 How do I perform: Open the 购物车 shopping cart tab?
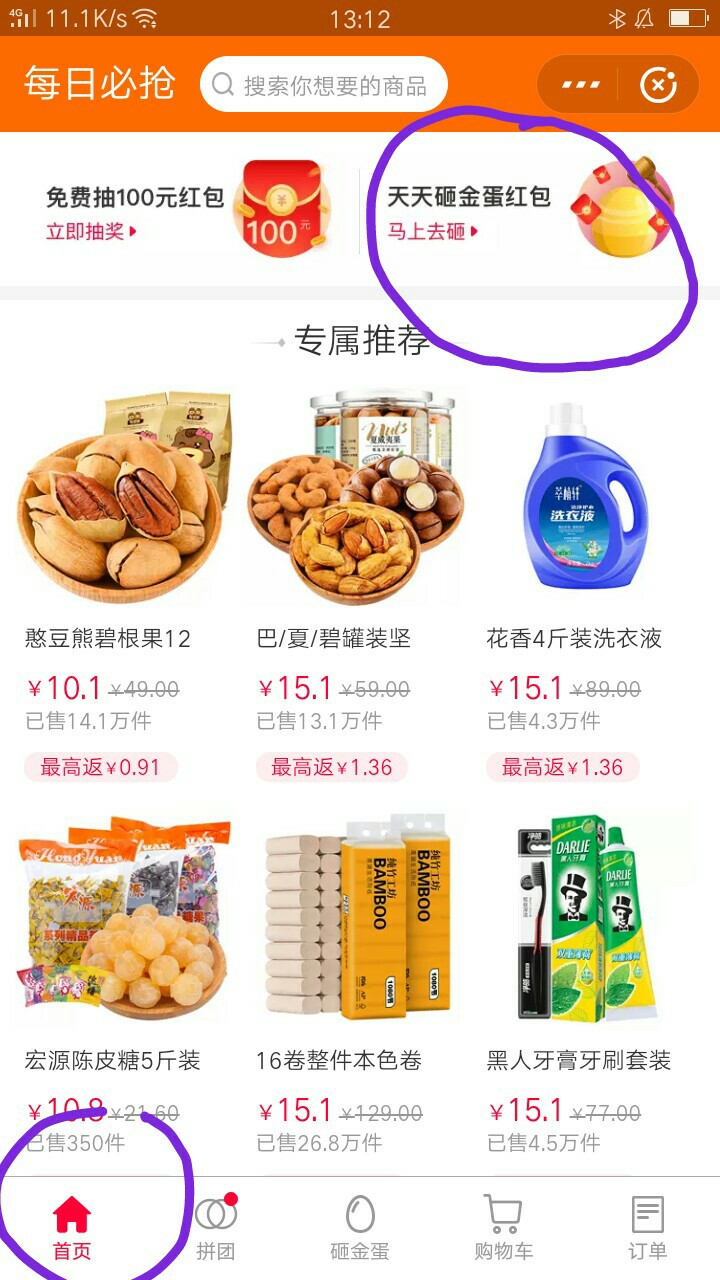pyautogui.click(x=503, y=1228)
